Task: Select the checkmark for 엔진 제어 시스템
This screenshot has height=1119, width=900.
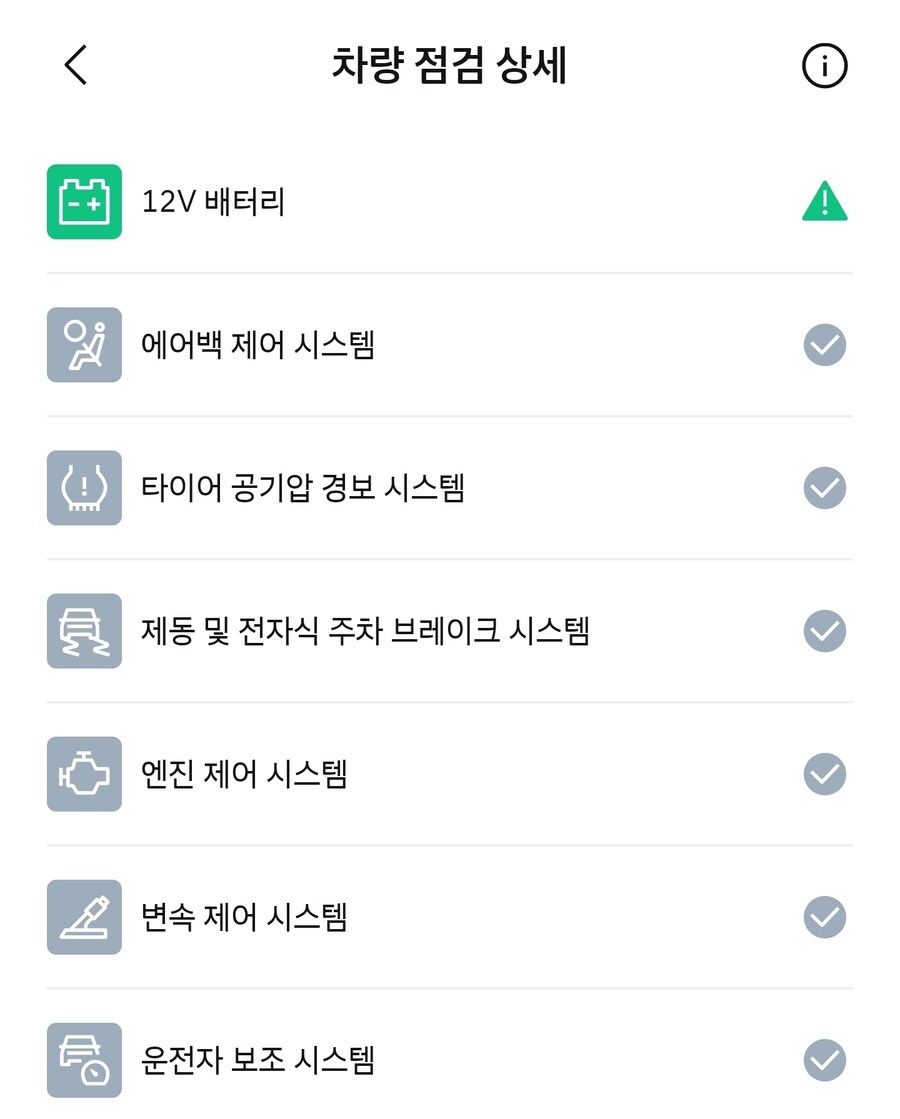Action: (824, 775)
